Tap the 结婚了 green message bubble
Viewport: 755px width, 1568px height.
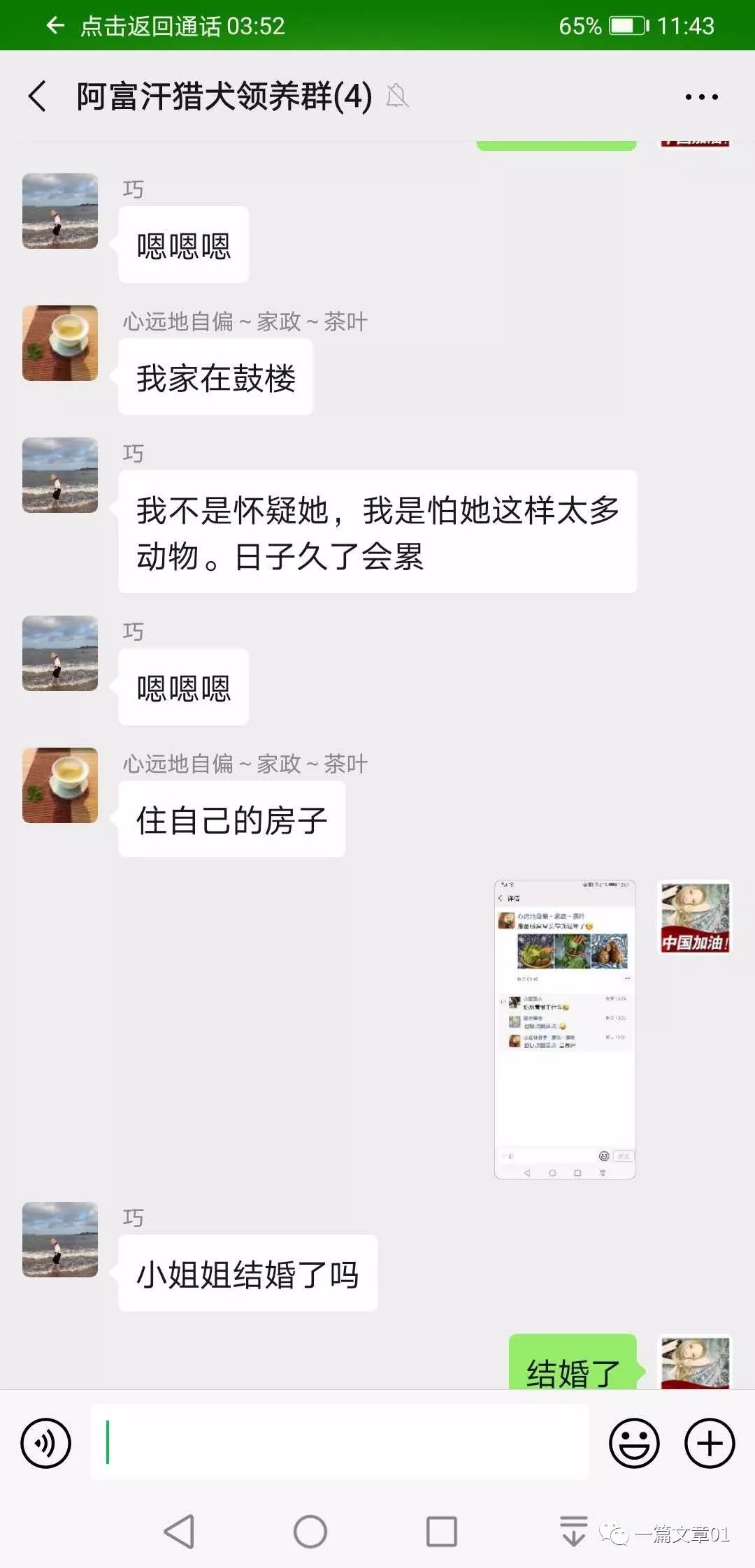click(573, 1371)
